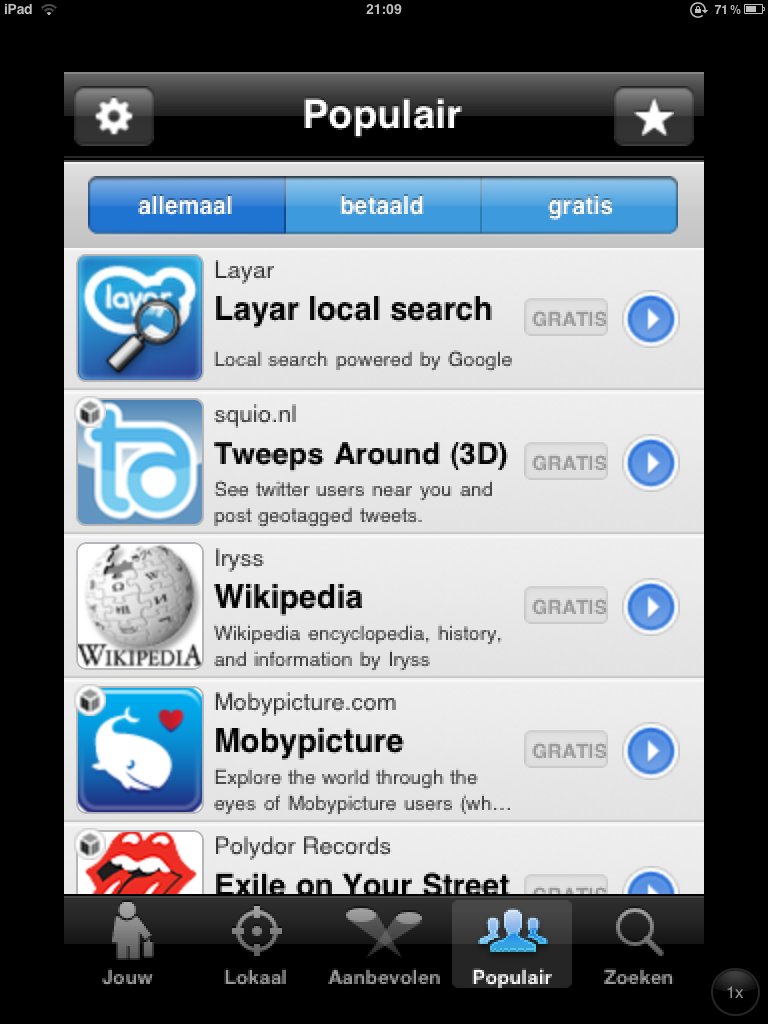Switch to the betaald segment

(x=382, y=206)
